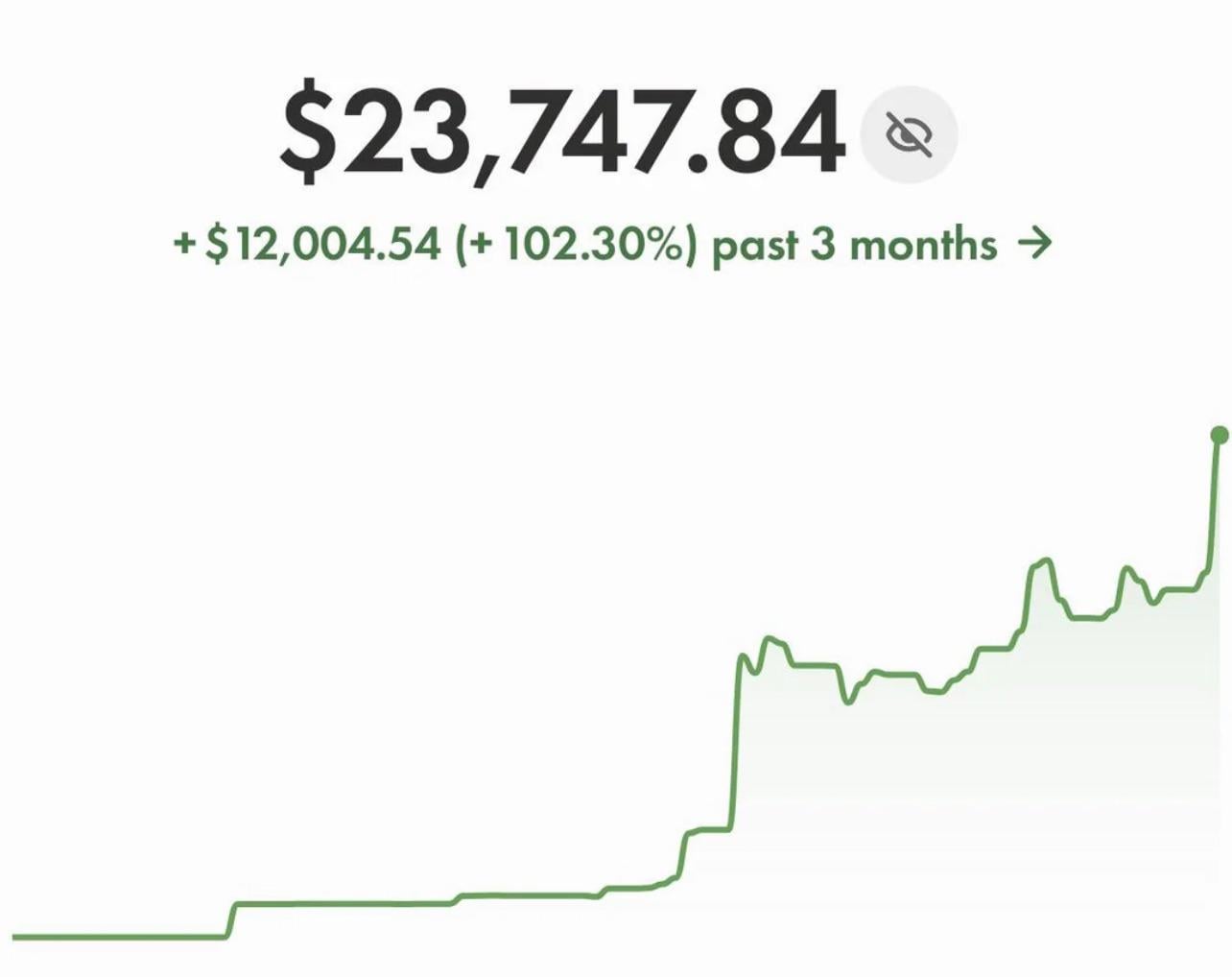The height and width of the screenshot is (977, 1232).
Task: Open the past 3 months gain details
Action: click(612, 244)
